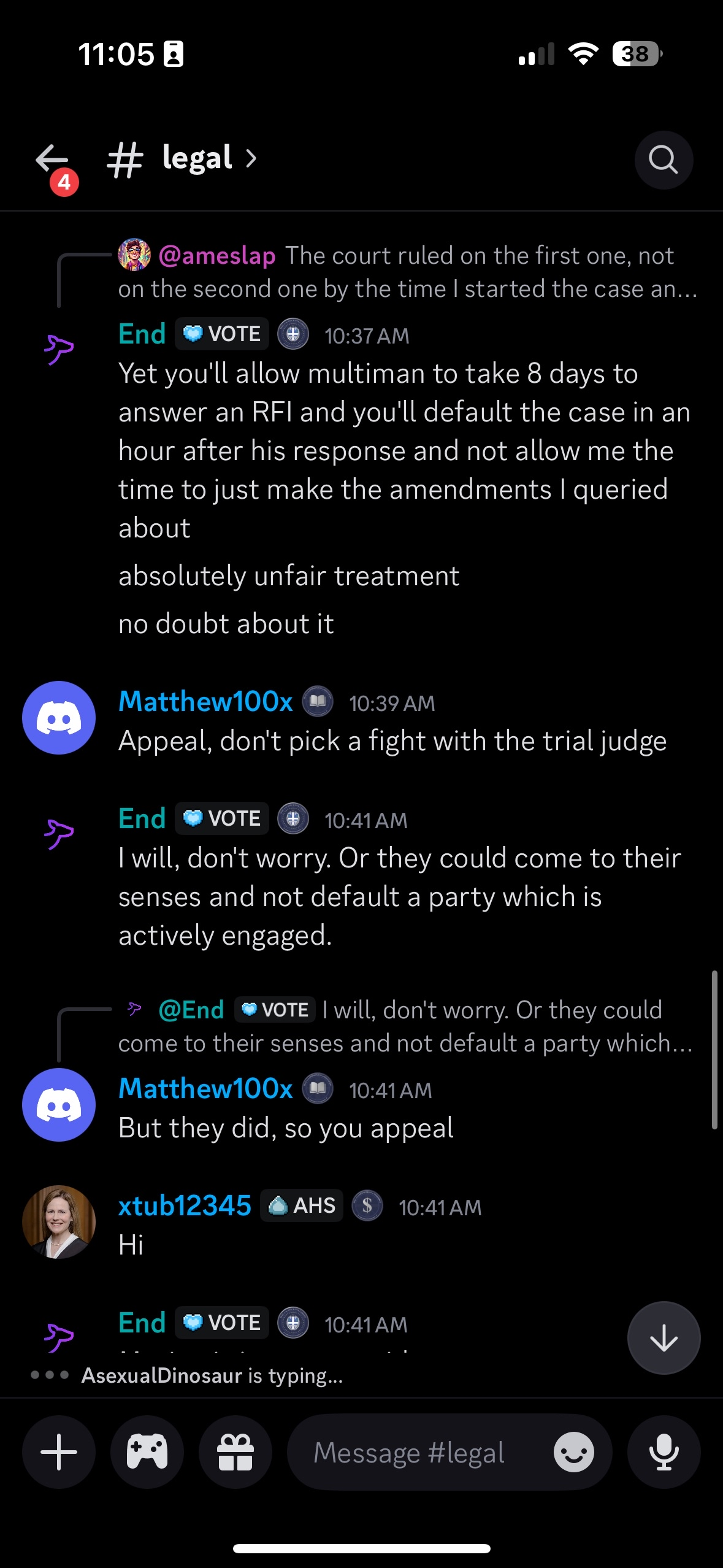This screenshot has height=1568, width=723.
Task: Open the activities game controller
Action: coord(147,1452)
